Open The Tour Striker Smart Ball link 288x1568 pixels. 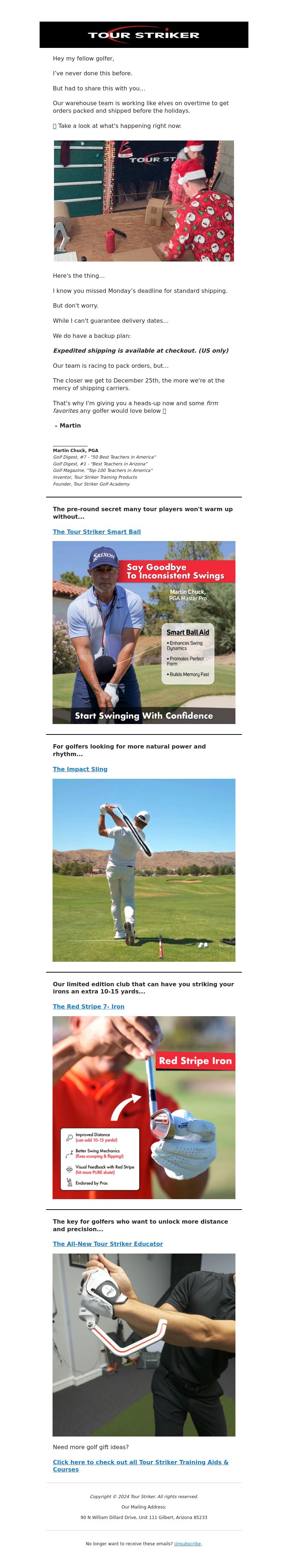point(96,531)
